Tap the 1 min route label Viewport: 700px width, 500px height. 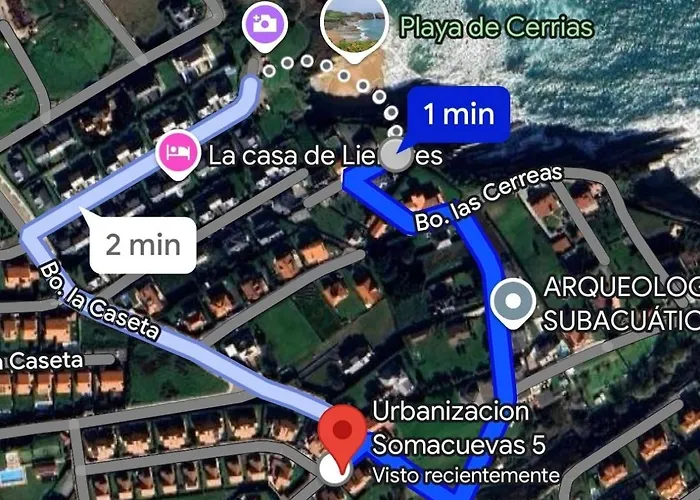click(458, 114)
